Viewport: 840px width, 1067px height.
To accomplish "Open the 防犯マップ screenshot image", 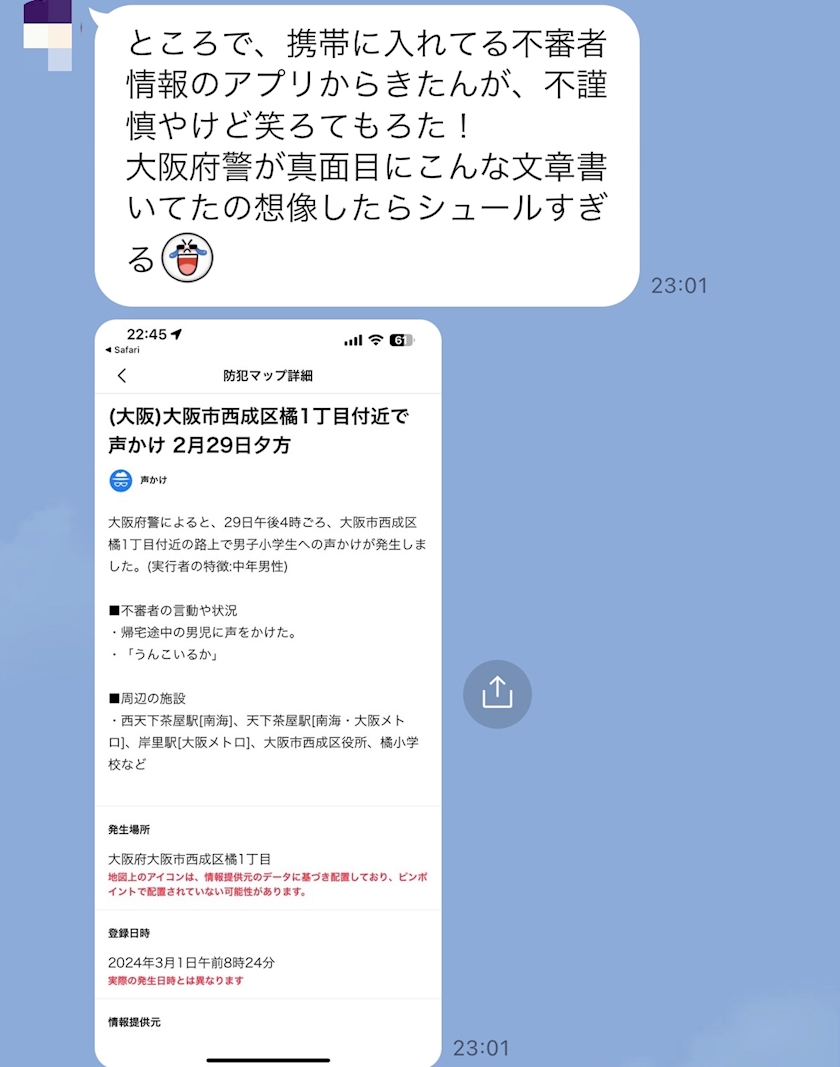I will coord(268,693).
